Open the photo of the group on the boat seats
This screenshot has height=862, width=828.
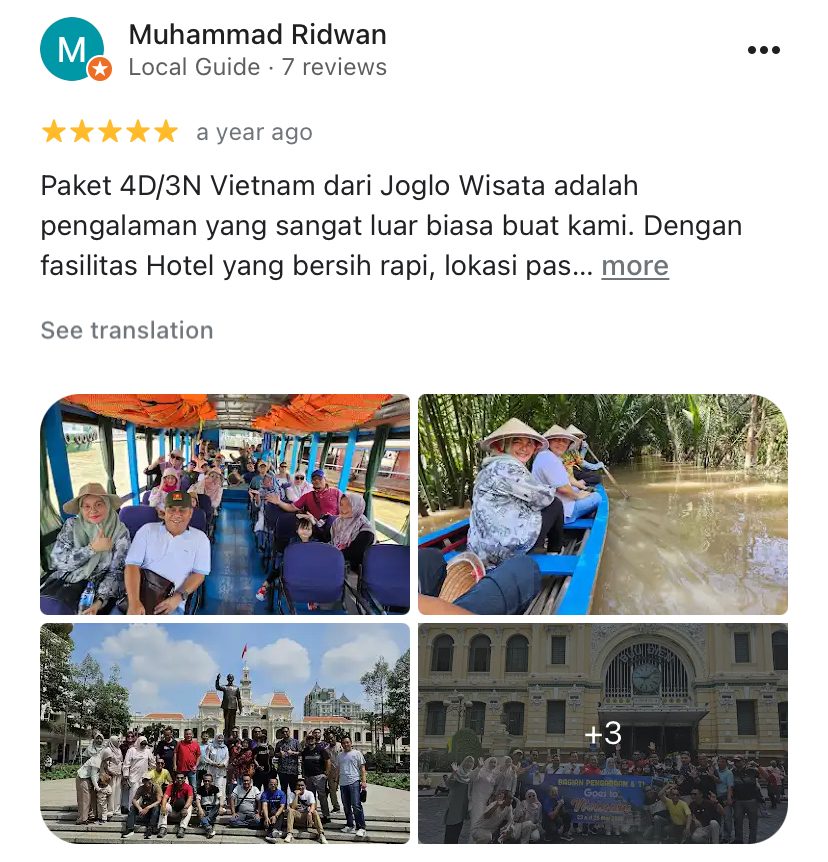pos(225,504)
